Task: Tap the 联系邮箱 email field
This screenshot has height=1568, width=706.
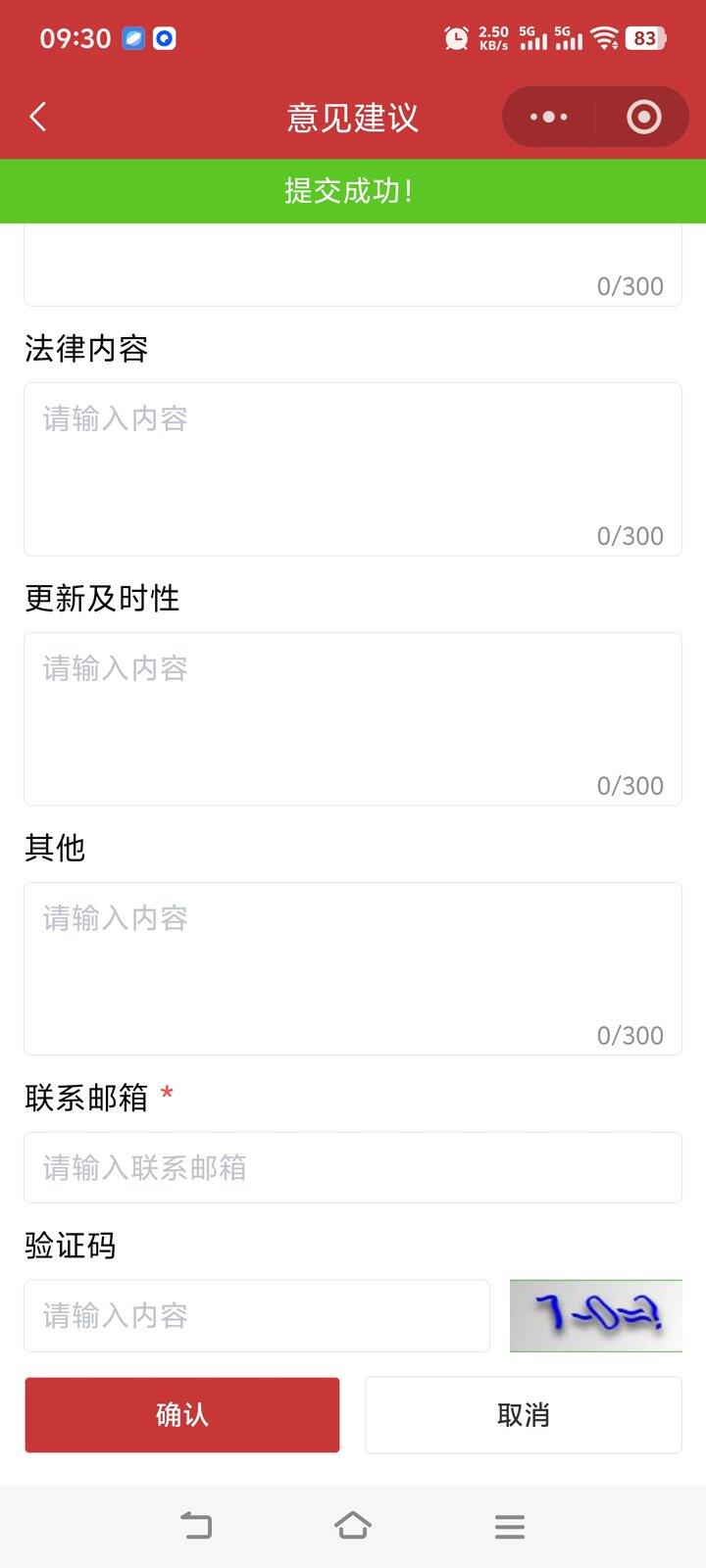Action: [x=353, y=1167]
